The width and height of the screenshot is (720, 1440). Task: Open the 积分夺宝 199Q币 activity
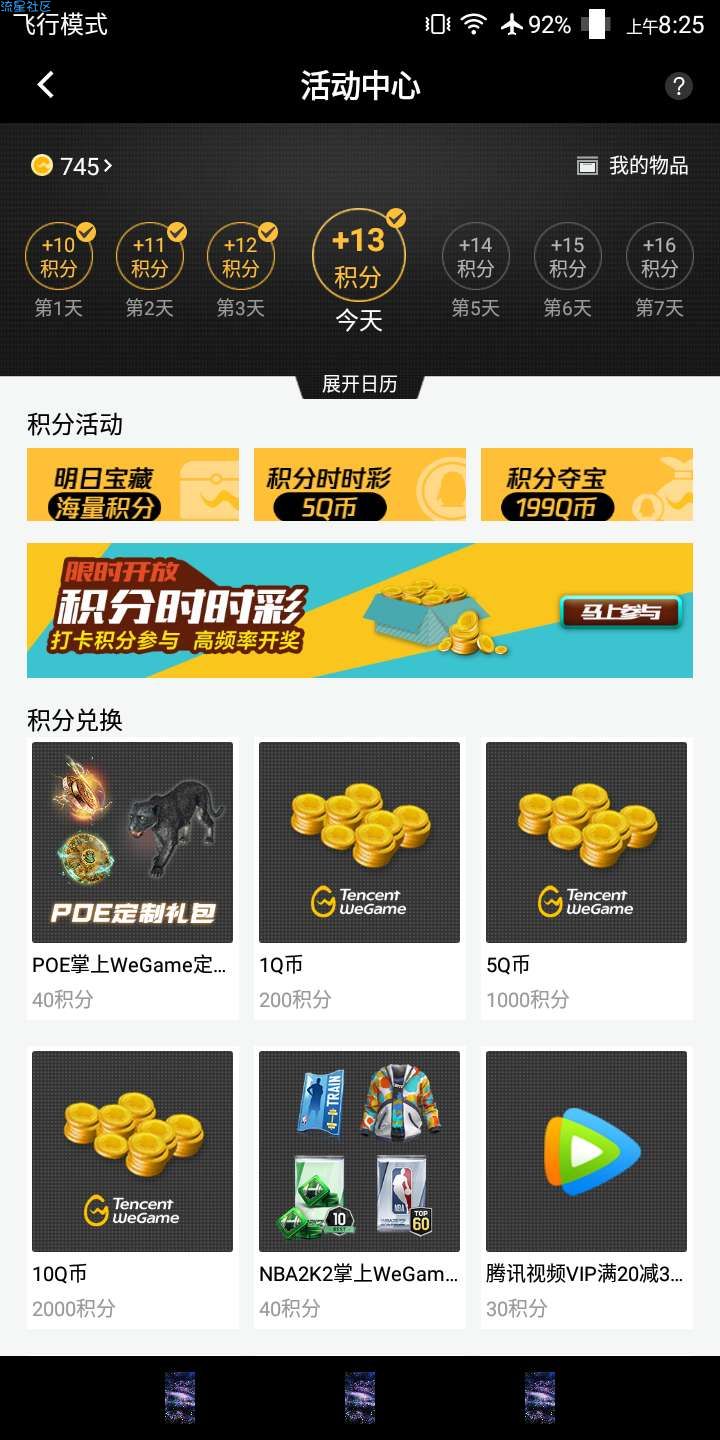(587, 485)
